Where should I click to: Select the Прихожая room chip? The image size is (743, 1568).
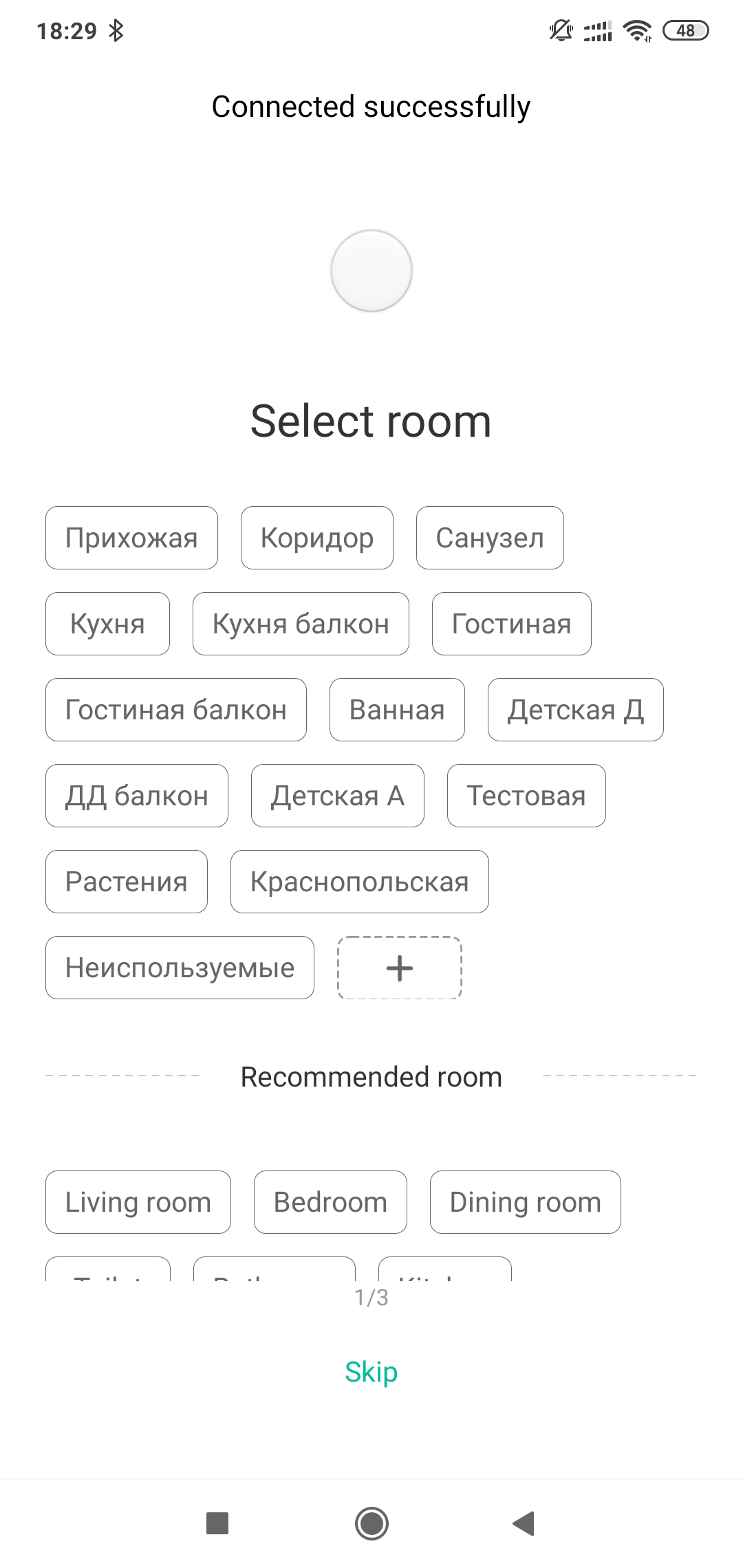pyautogui.click(x=131, y=538)
